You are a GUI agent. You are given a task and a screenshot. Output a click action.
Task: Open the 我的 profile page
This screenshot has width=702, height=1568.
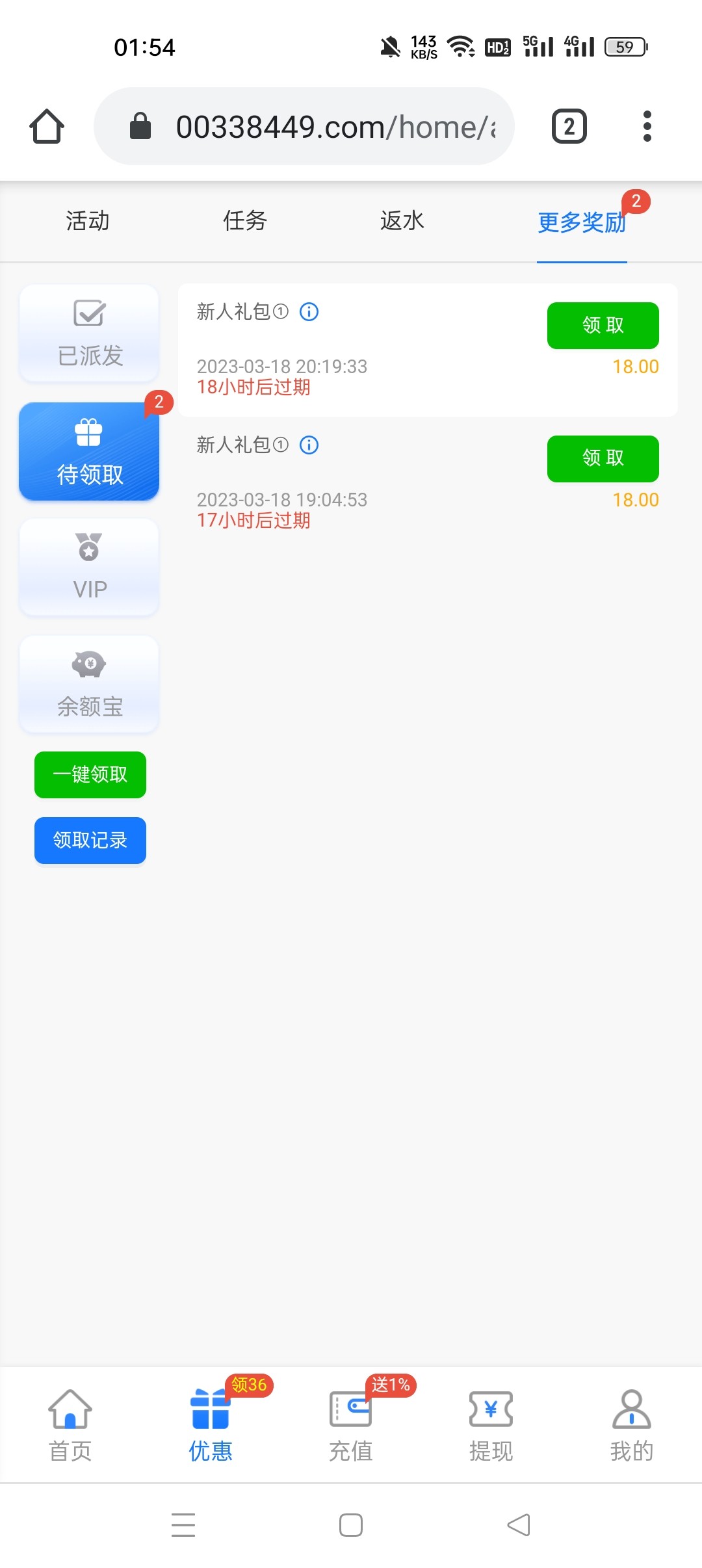(x=631, y=1422)
